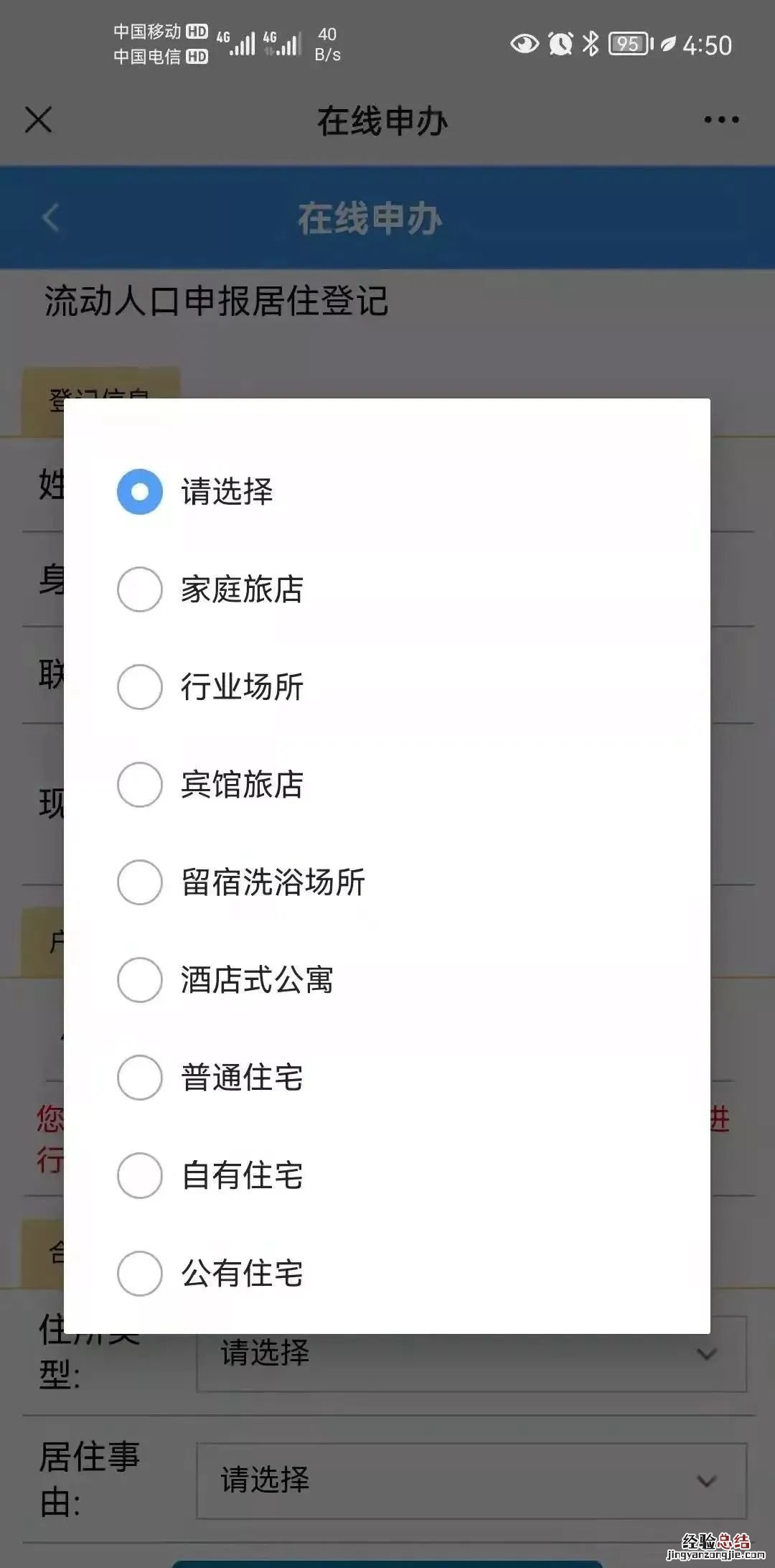
Task: Select the 行业场所 option
Action: pos(140,687)
